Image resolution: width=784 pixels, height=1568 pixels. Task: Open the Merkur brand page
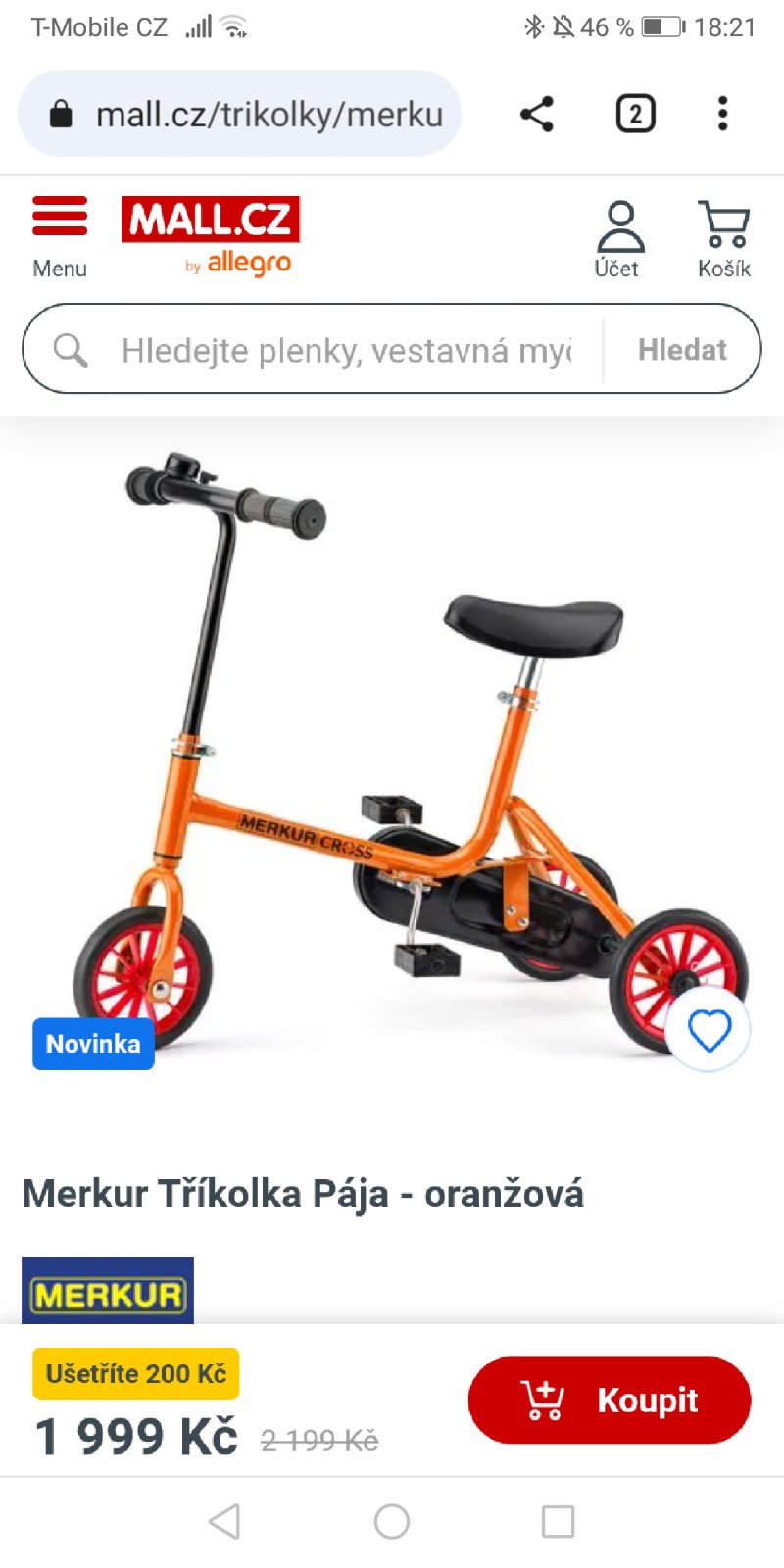coord(108,1292)
